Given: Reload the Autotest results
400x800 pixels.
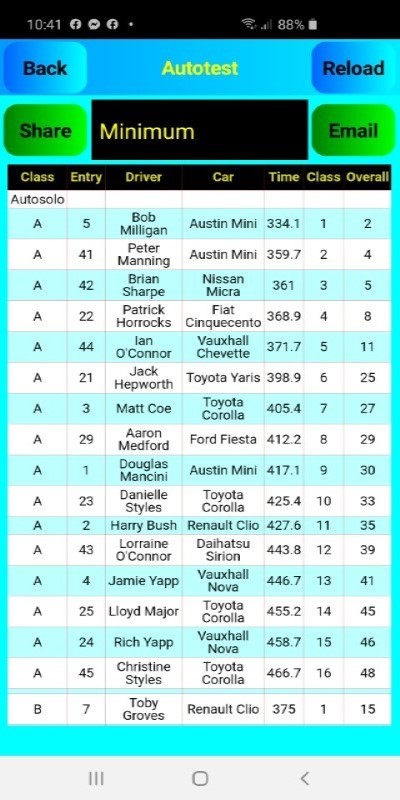Looking at the screenshot, I should click(354, 68).
